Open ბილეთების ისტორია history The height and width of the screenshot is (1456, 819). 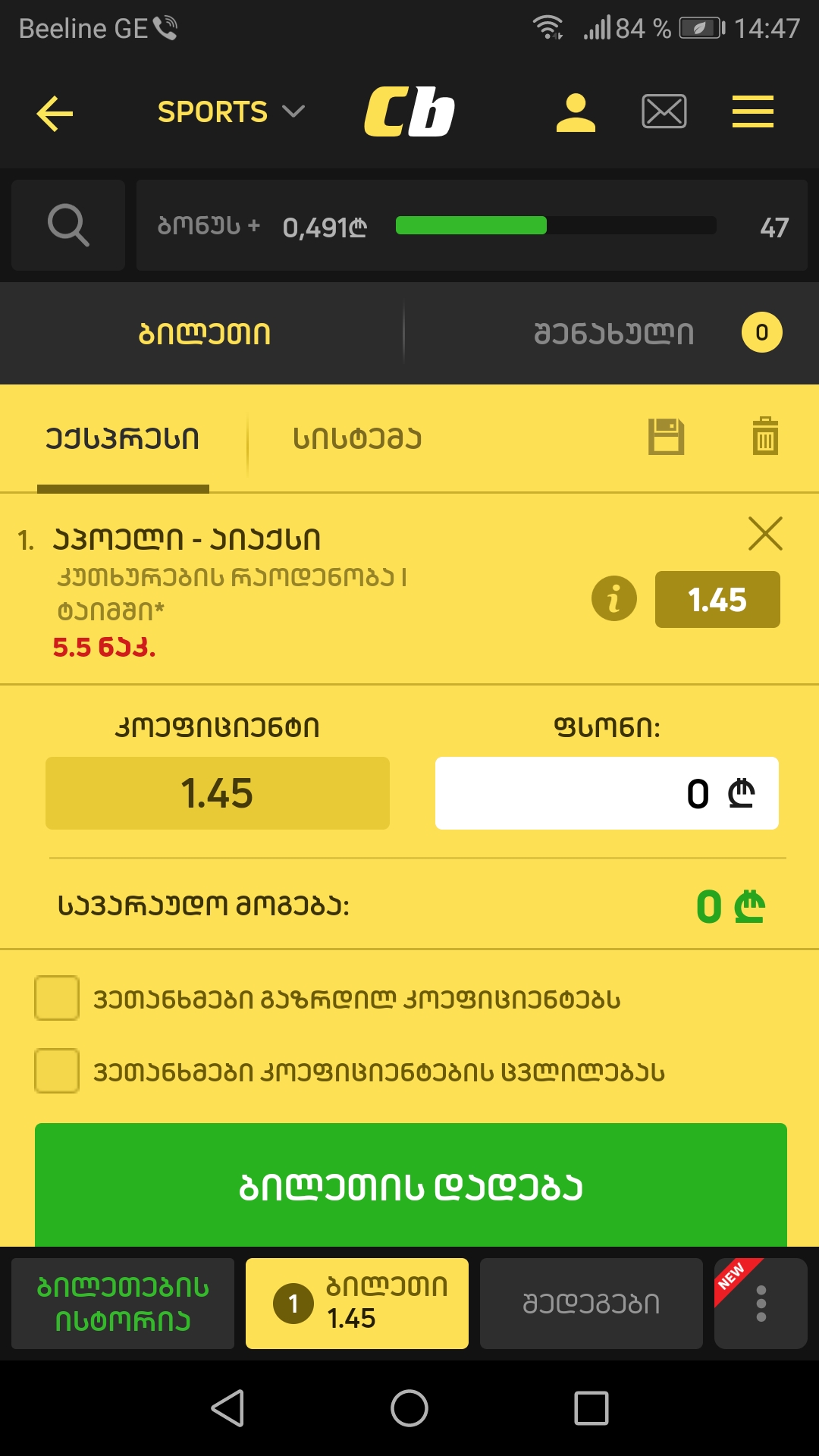click(x=121, y=1303)
